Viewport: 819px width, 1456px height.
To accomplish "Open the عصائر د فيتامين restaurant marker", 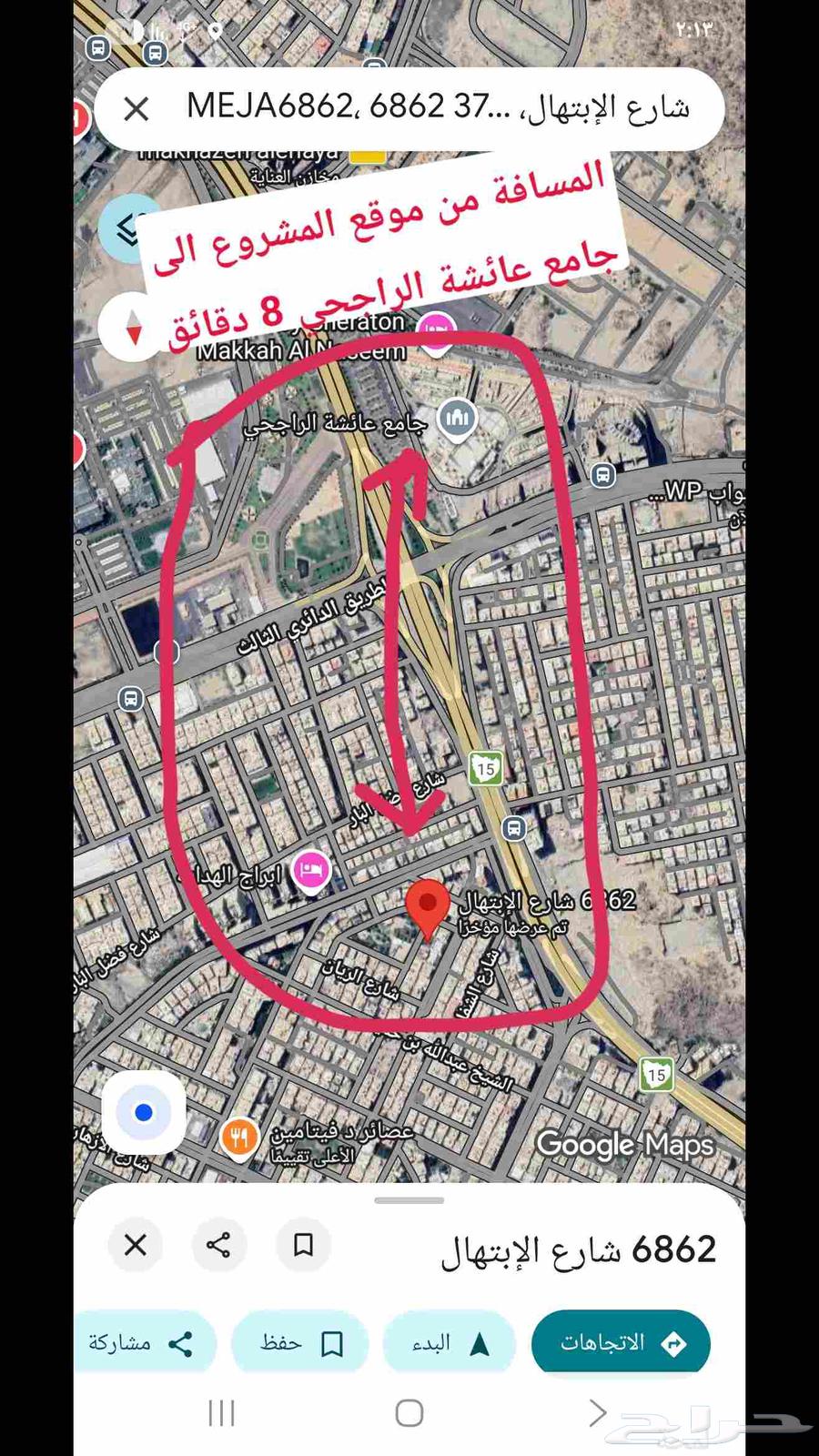I will click(x=238, y=1137).
